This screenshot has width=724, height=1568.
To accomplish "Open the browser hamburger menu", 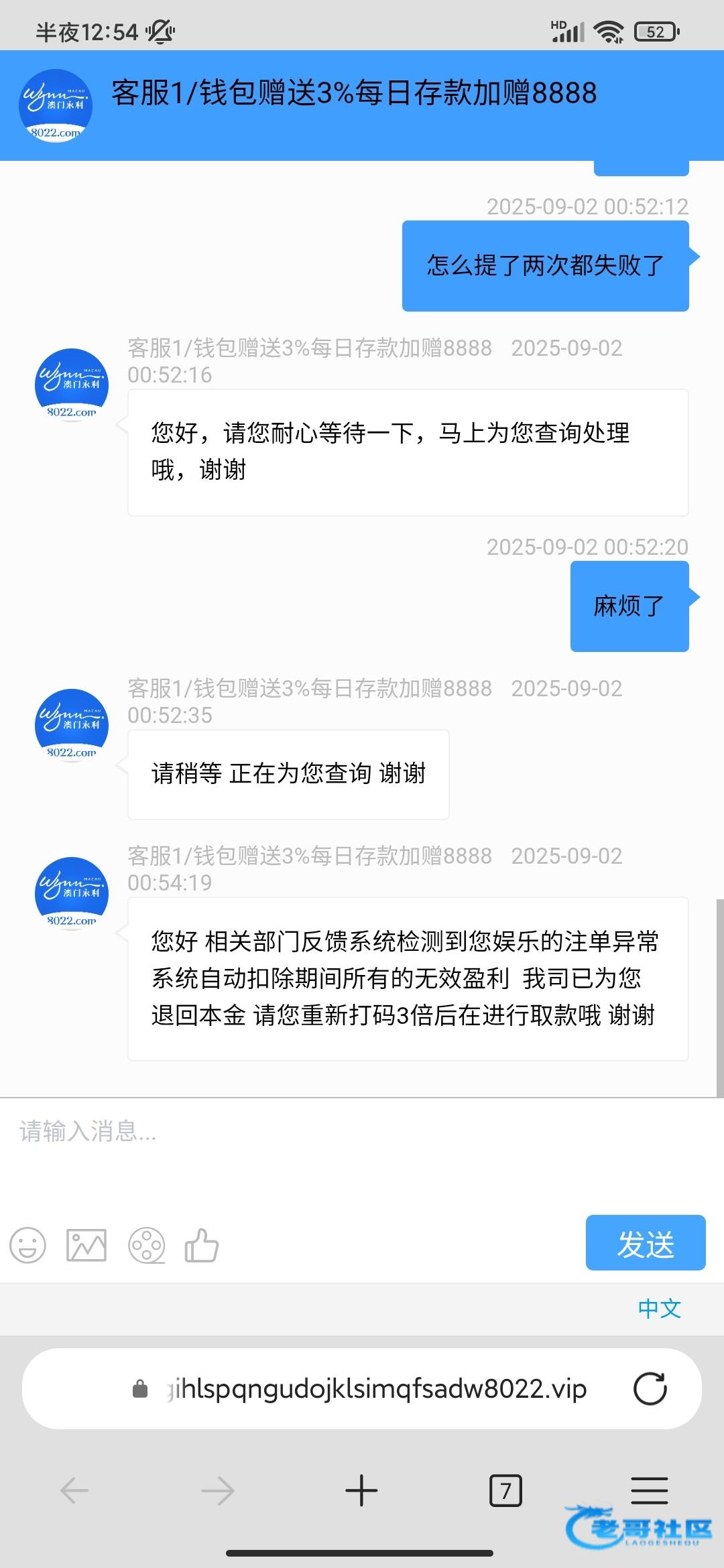I will point(650,1491).
